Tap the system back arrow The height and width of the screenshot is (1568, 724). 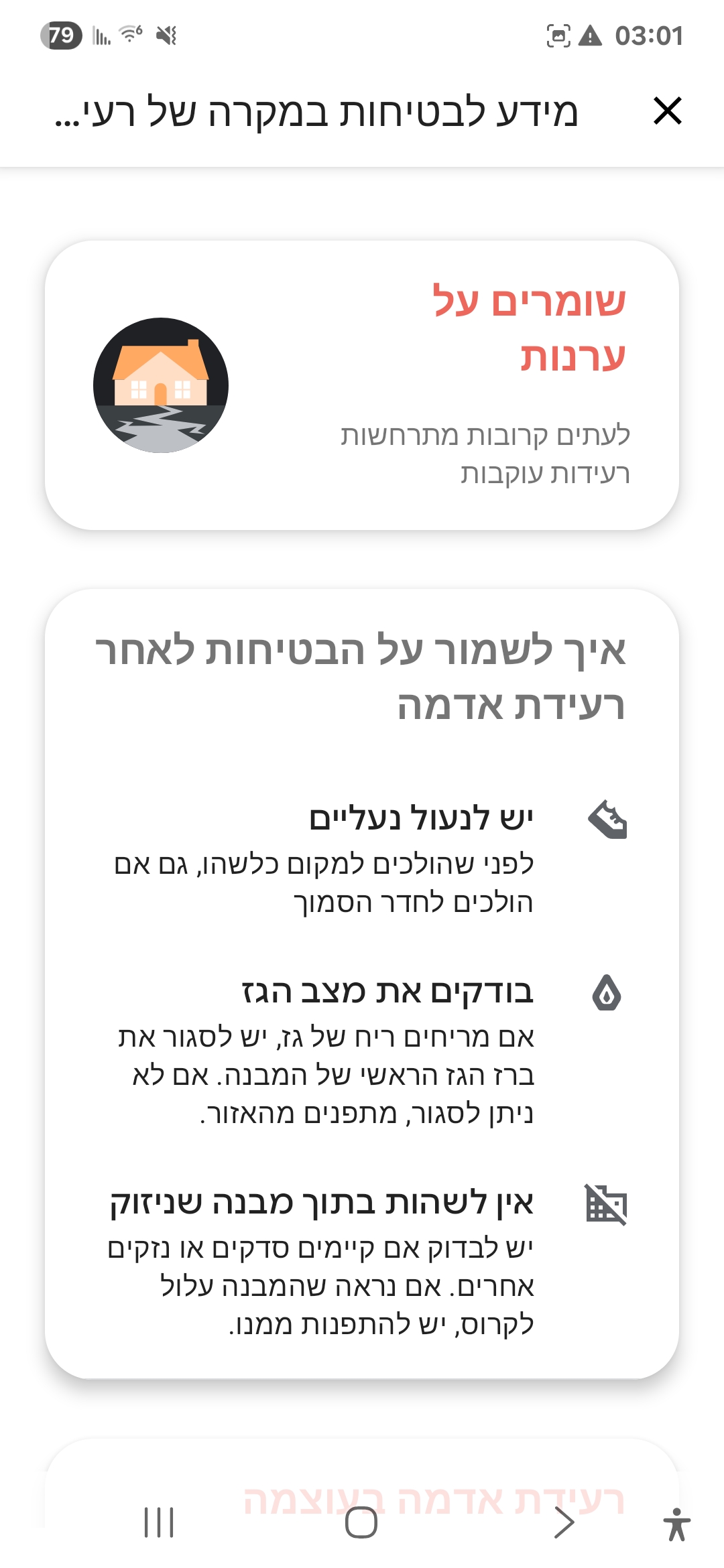coord(564,1522)
